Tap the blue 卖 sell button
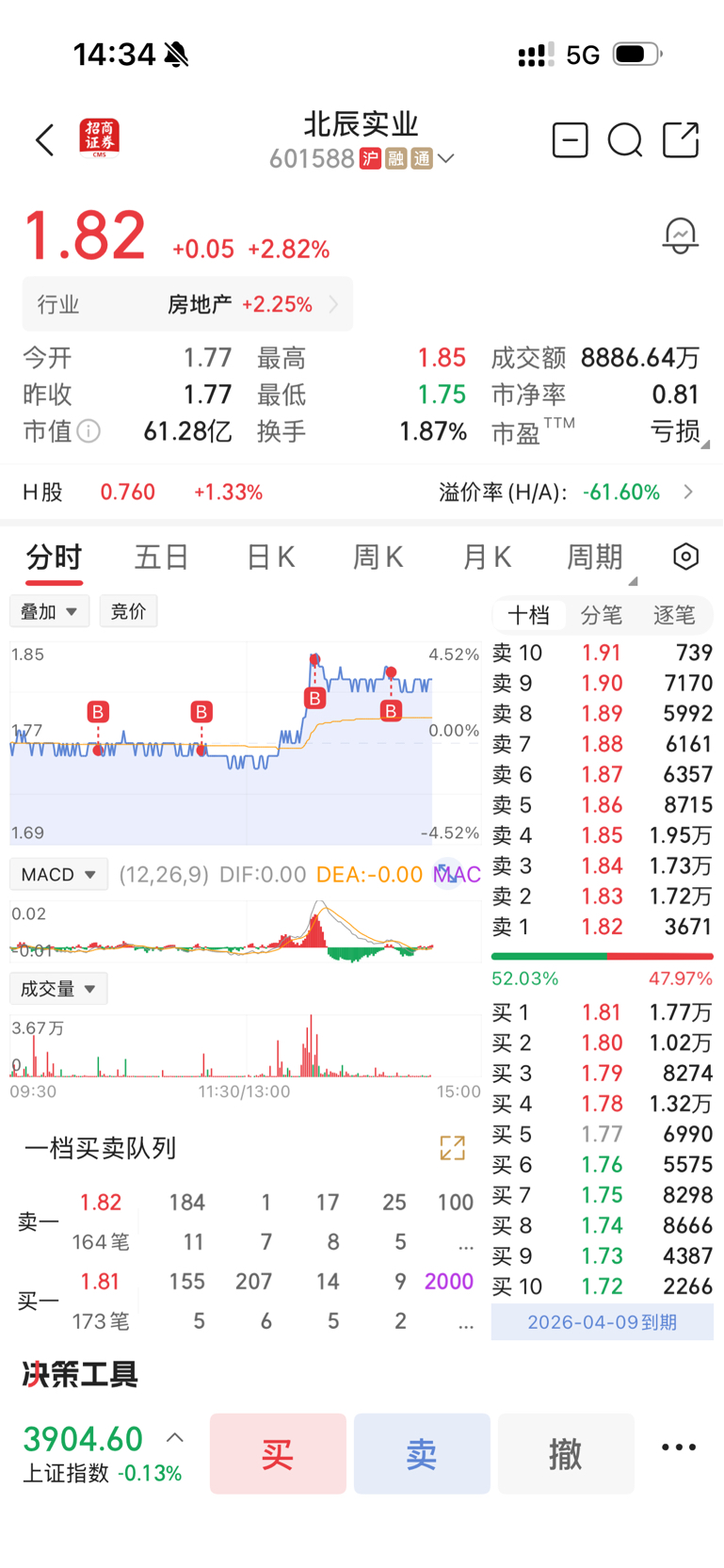Screen dimensions: 724x1568 pos(422,1453)
